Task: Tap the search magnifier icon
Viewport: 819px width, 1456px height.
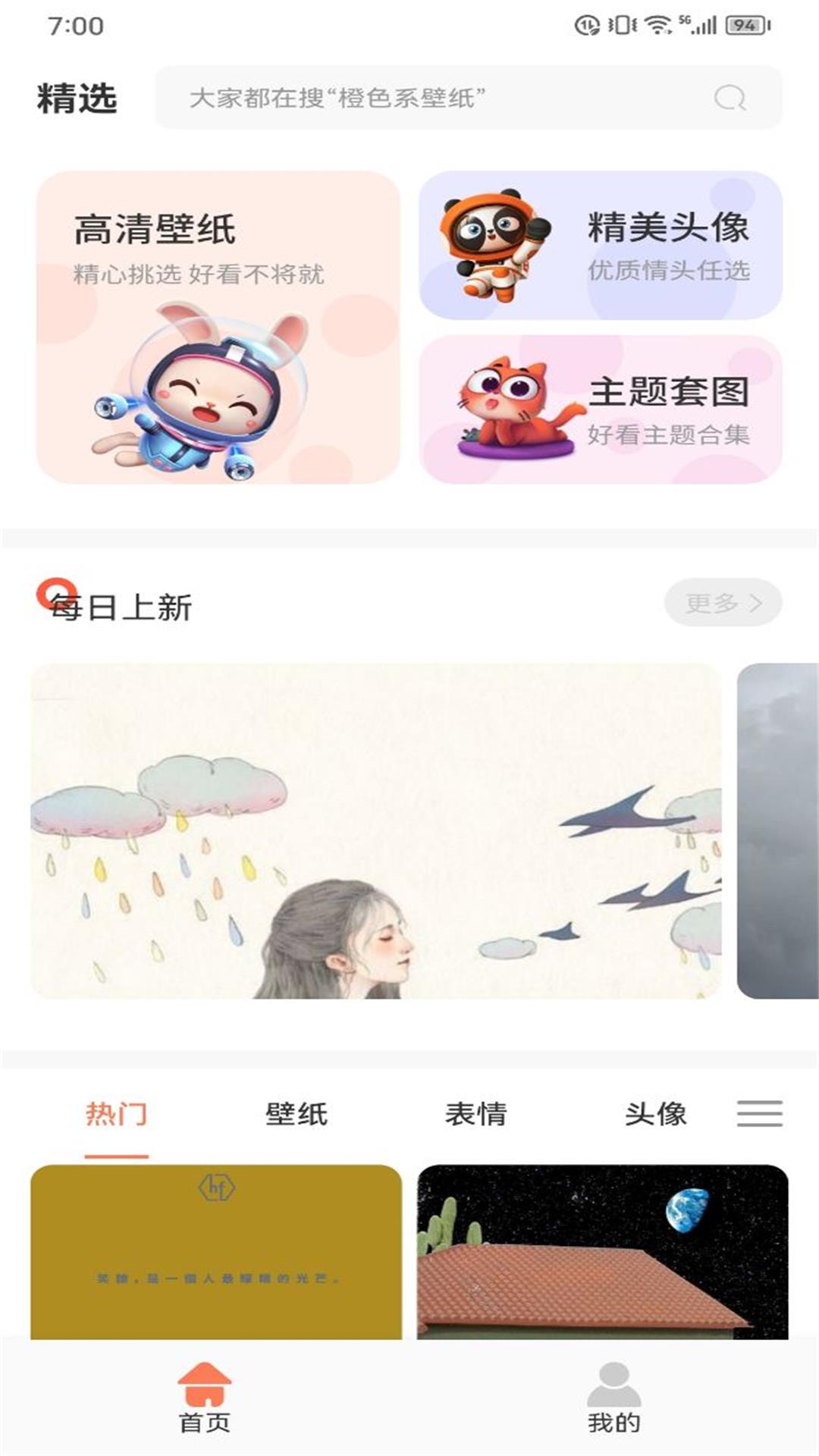Action: pyautogui.click(x=730, y=98)
